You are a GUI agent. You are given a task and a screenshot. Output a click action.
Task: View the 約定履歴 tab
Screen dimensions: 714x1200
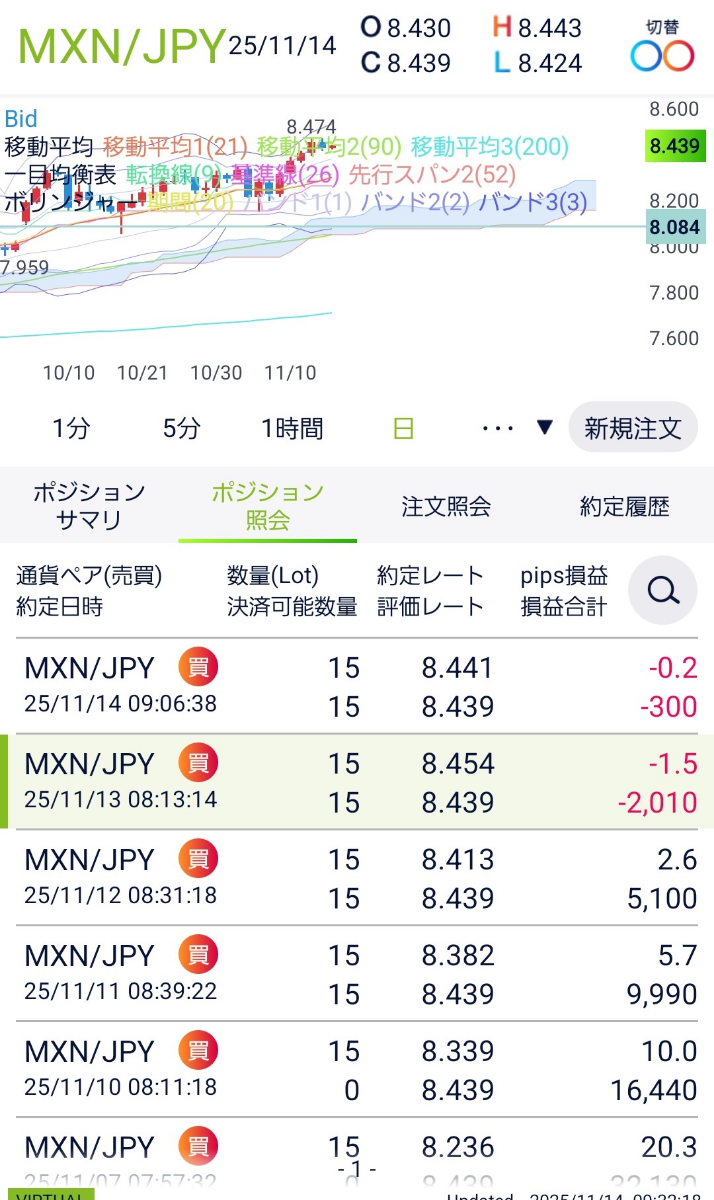pos(624,506)
